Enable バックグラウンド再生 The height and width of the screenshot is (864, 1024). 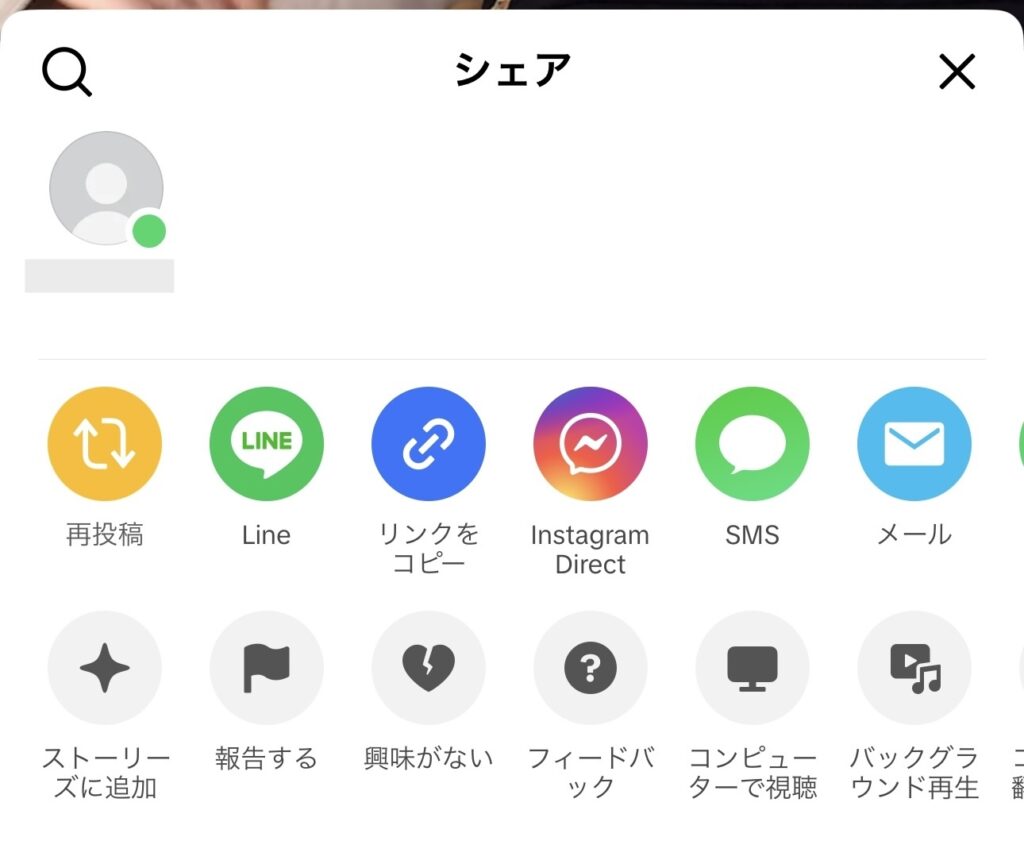pyautogui.click(x=914, y=668)
